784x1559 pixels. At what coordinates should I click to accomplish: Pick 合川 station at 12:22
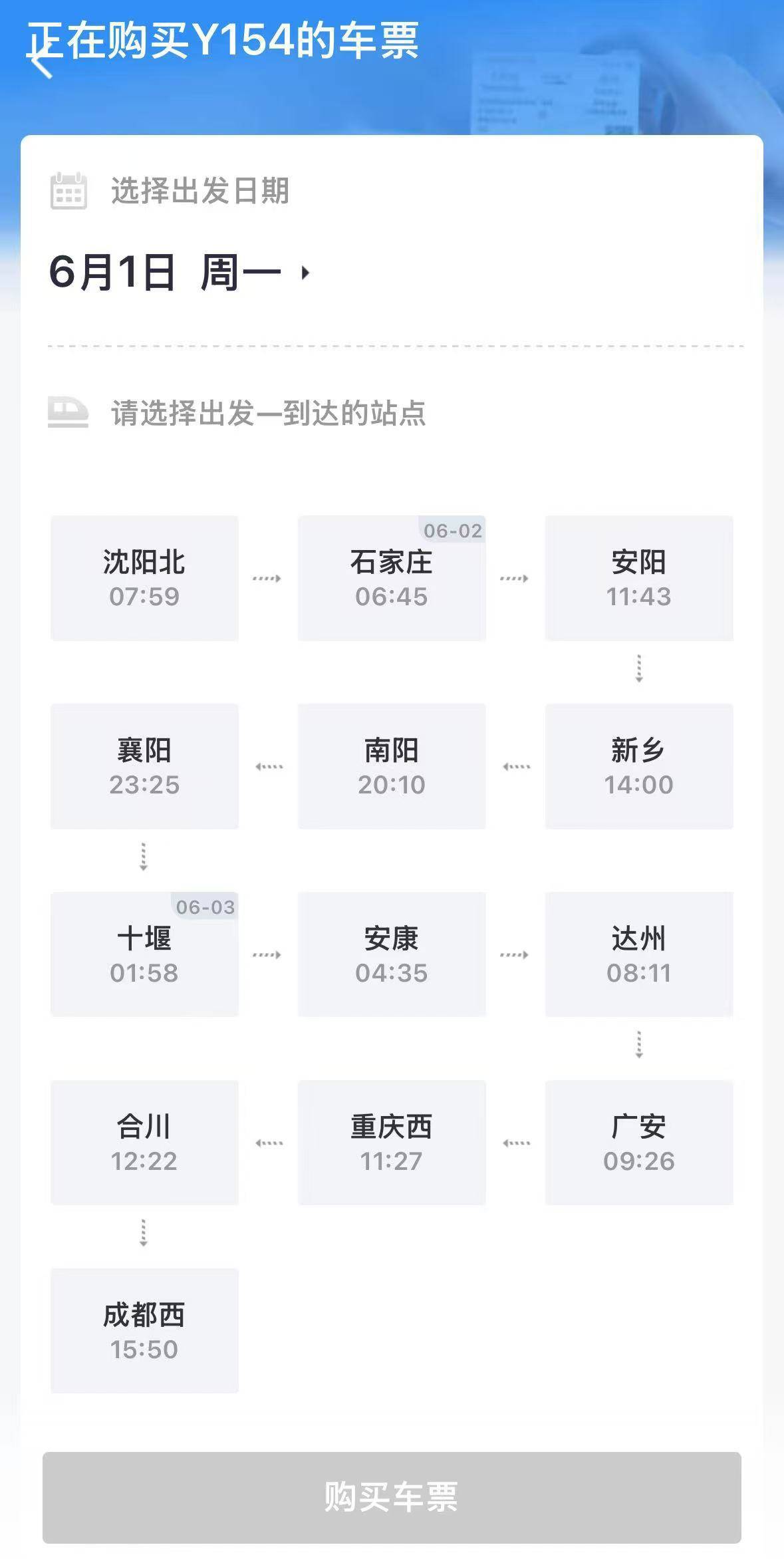[144, 1143]
